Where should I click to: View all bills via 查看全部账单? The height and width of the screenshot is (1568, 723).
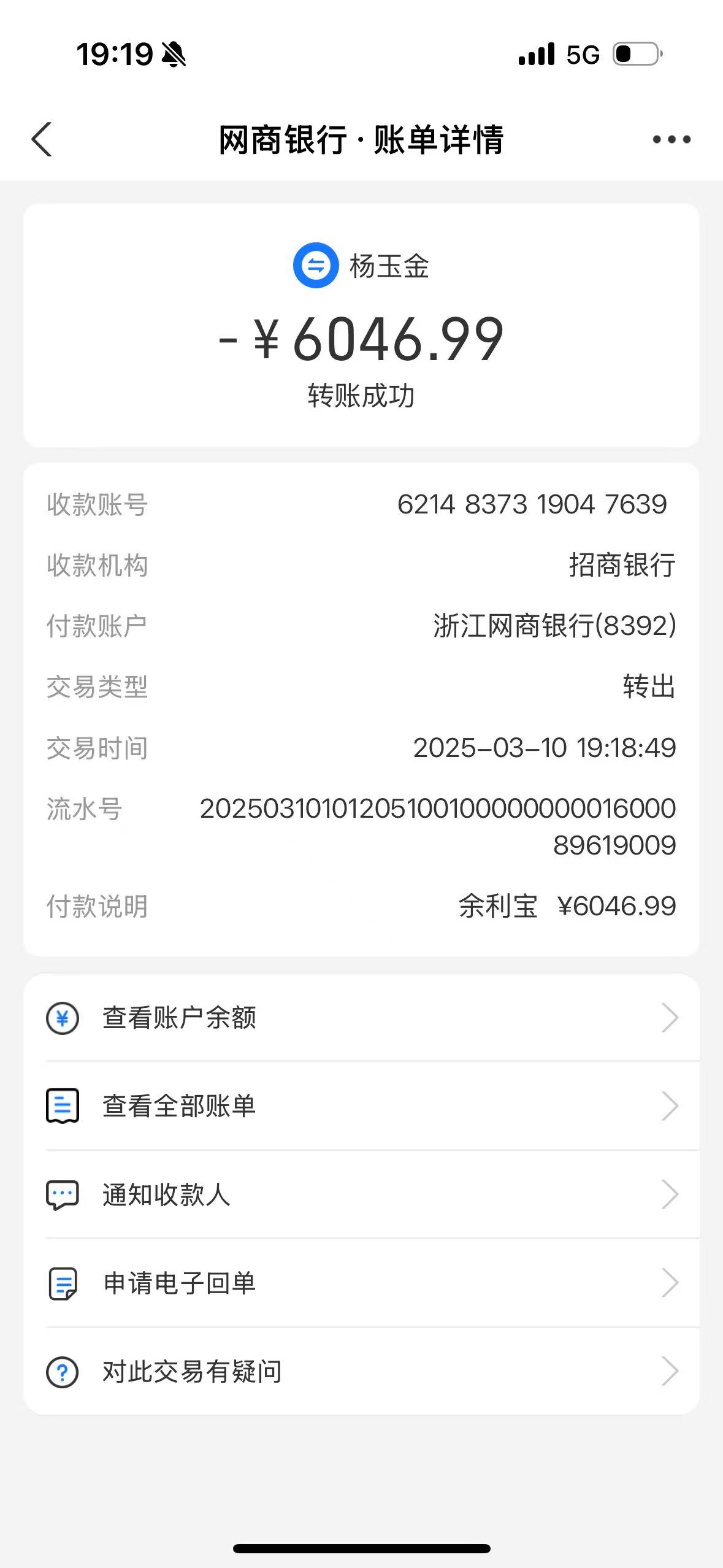pos(361,1106)
